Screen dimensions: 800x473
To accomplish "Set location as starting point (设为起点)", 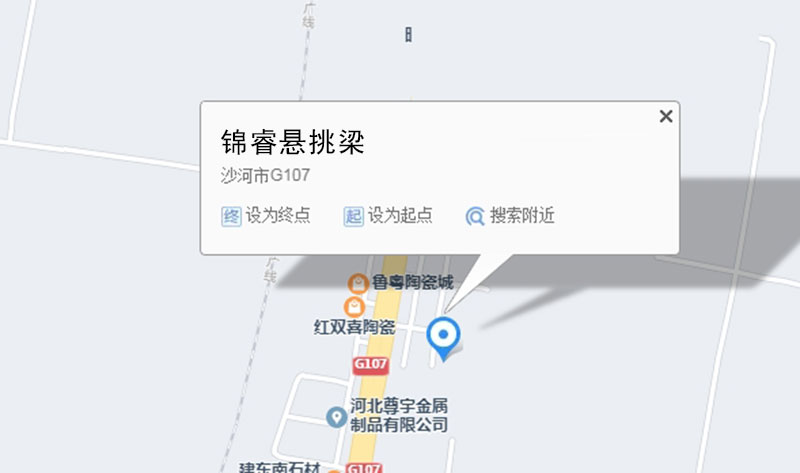I will click(x=388, y=216).
